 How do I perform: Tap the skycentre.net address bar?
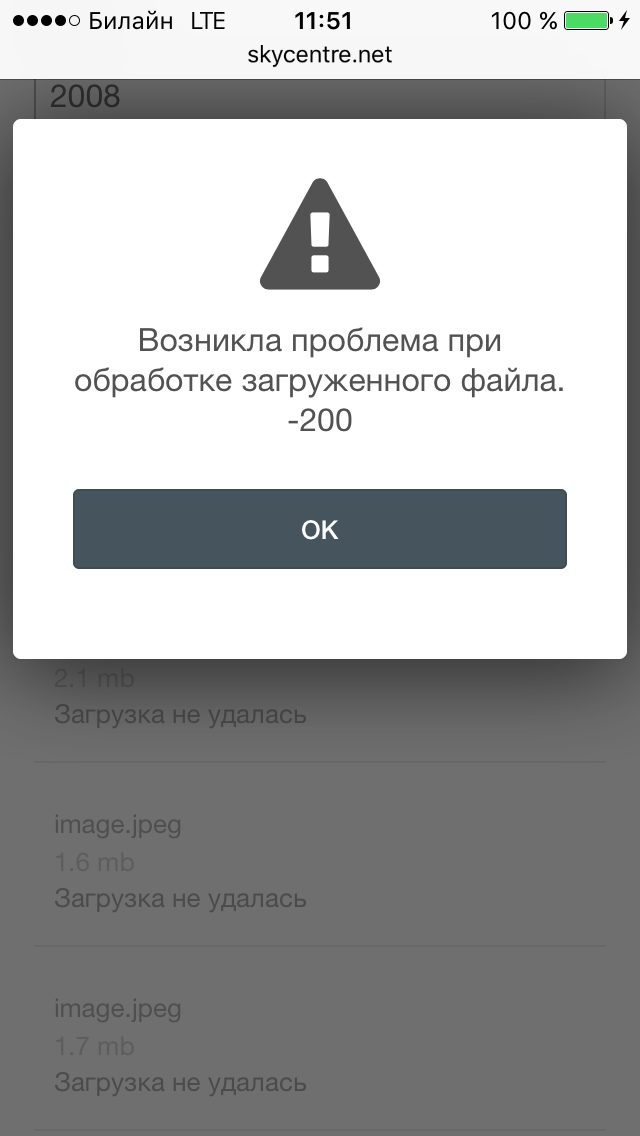click(x=320, y=54)
